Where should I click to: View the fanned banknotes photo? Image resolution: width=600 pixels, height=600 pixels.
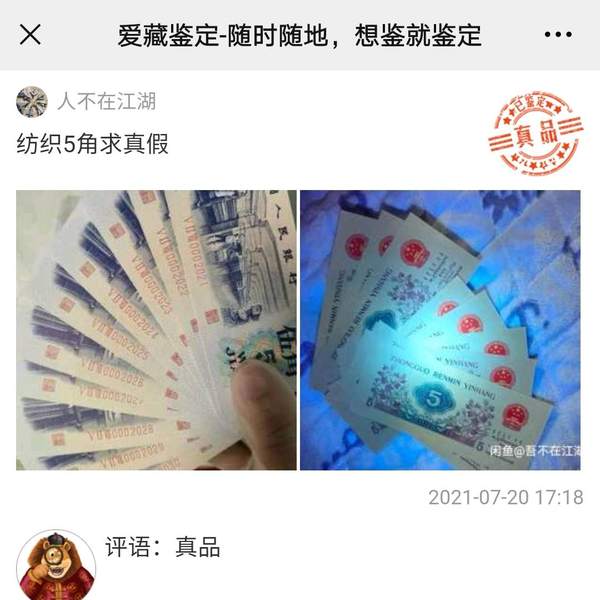(x=156, y=330)
